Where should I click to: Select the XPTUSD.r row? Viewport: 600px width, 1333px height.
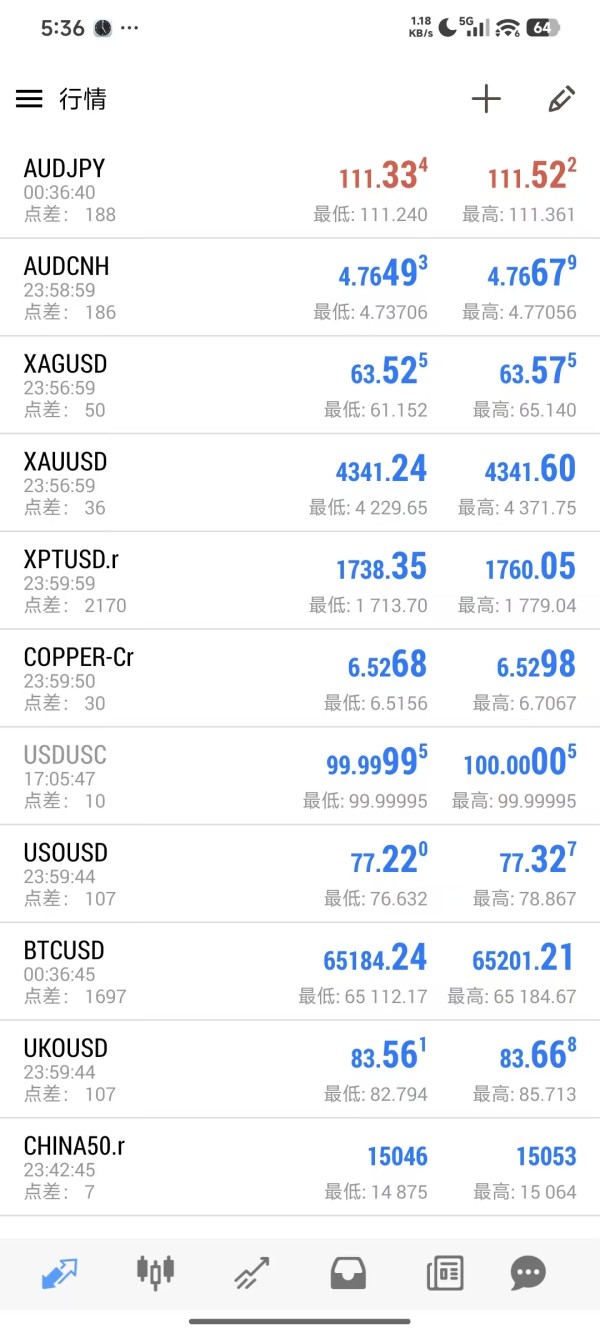pos(300,581)
